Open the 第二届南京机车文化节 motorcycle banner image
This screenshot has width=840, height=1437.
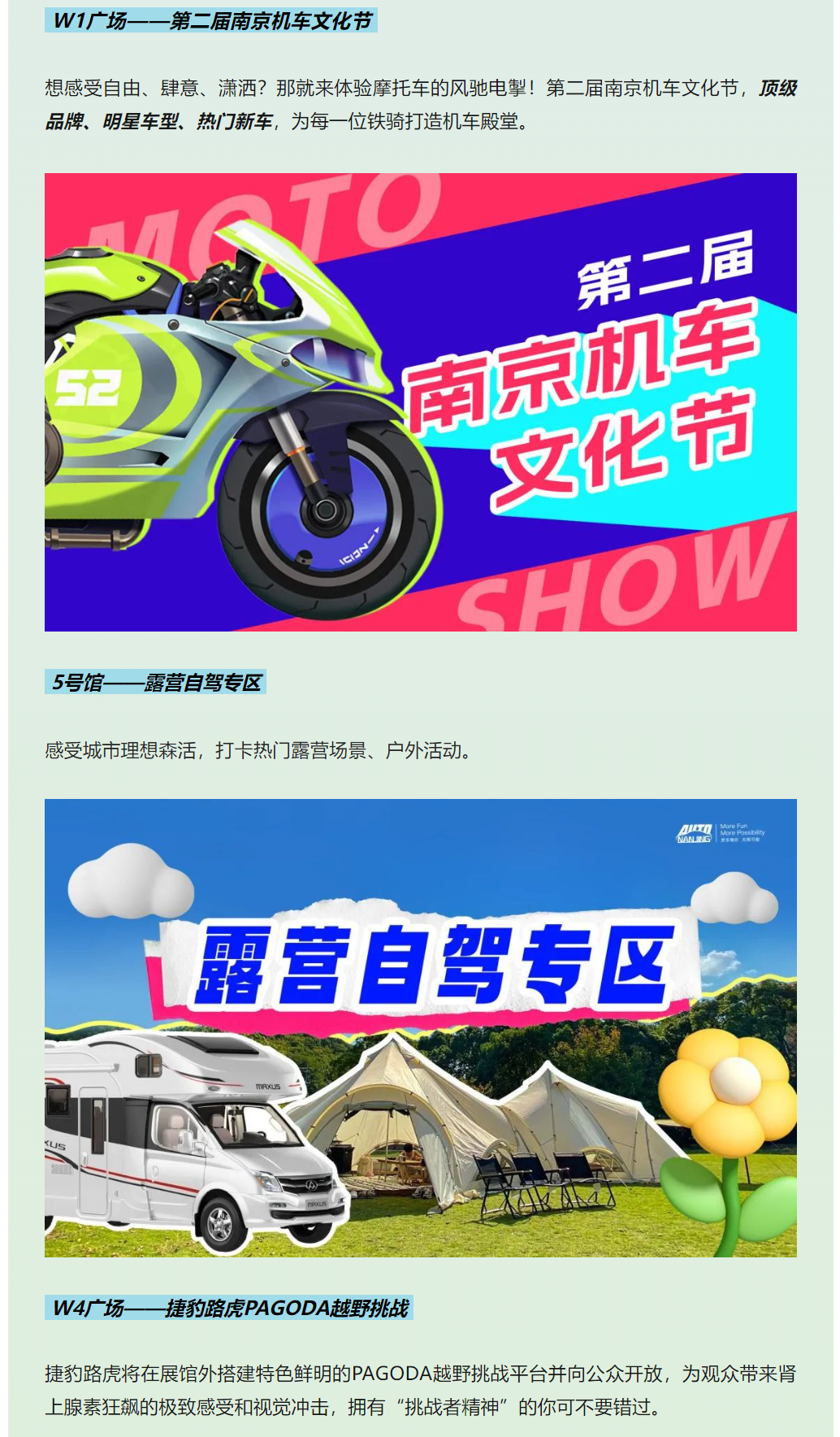tap(420, 402)
